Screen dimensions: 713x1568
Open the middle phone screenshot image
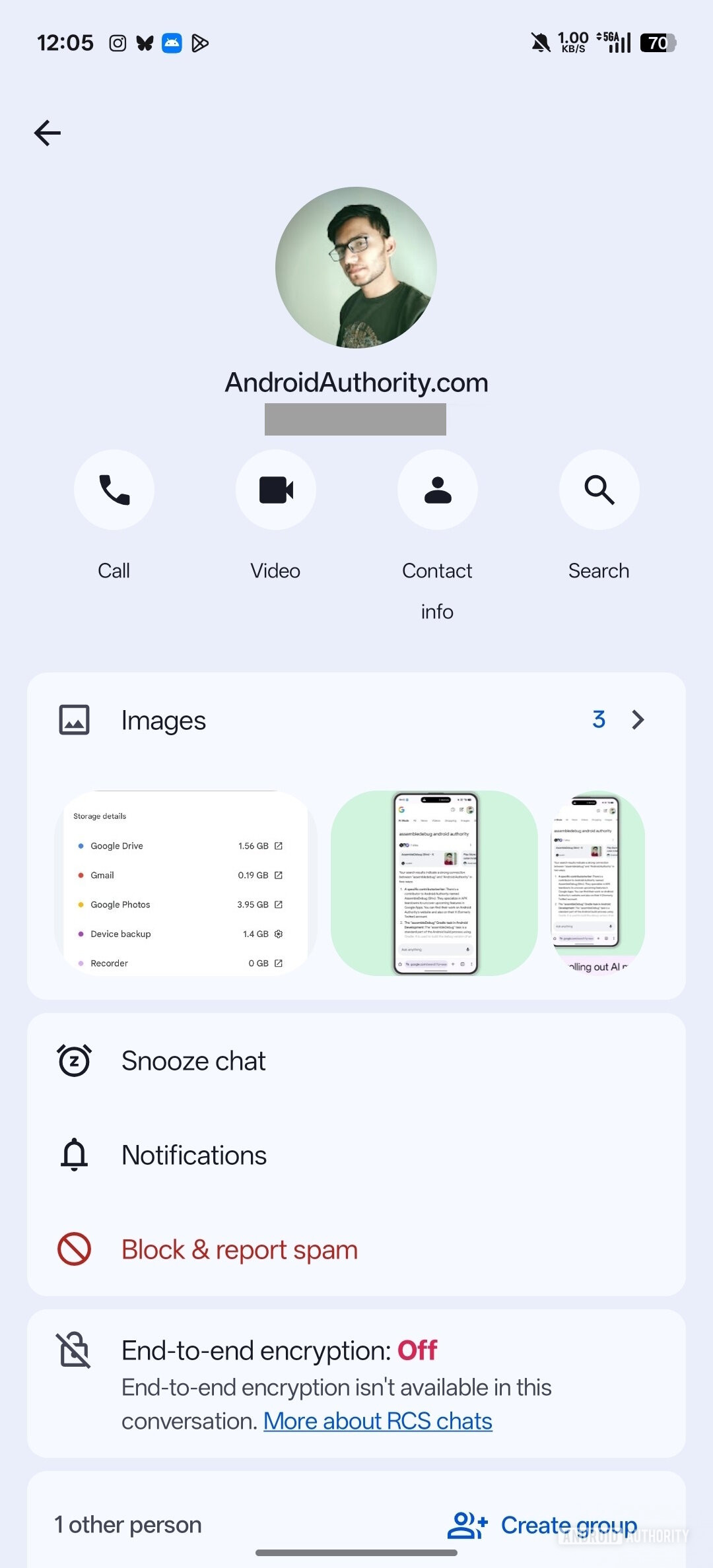pos(434,883)
